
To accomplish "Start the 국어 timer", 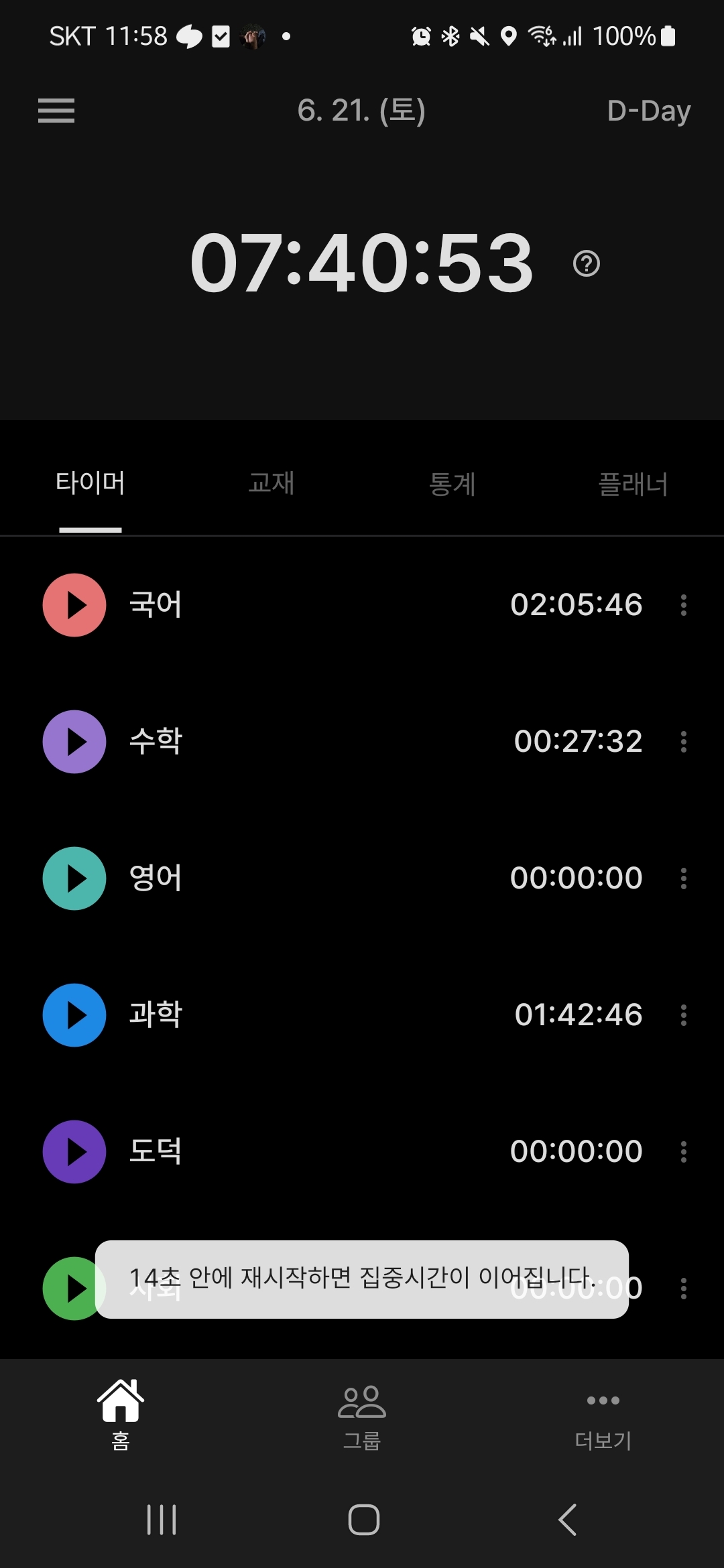I will coord(74,605).
